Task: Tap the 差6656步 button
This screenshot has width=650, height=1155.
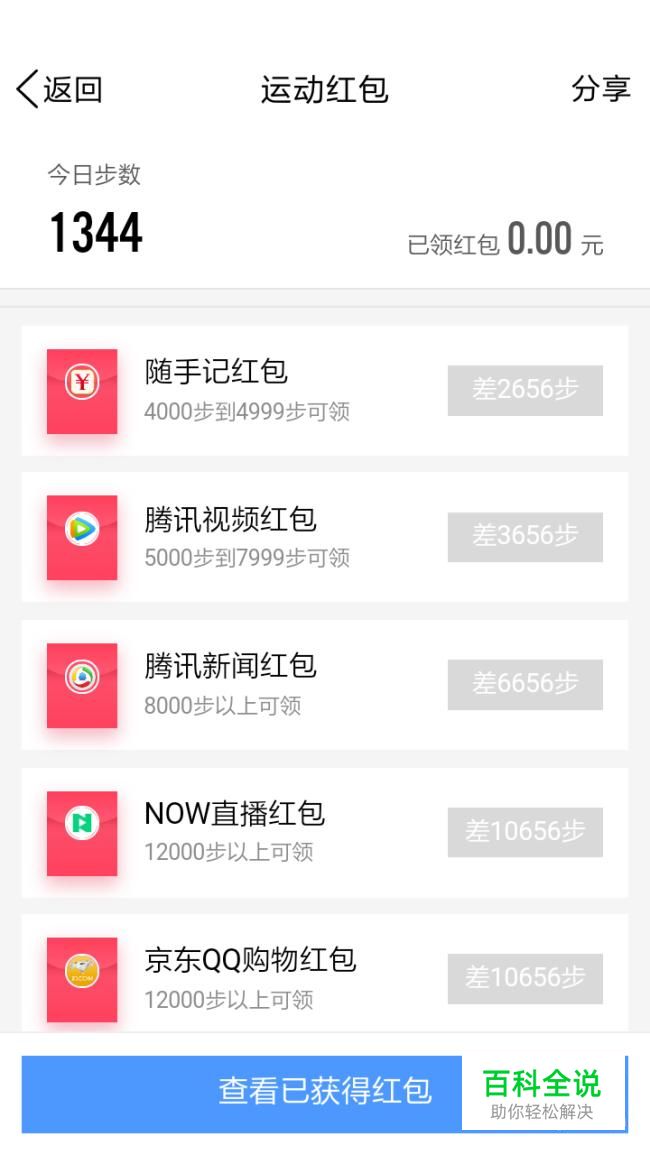Action: click(x=525, y=684)
